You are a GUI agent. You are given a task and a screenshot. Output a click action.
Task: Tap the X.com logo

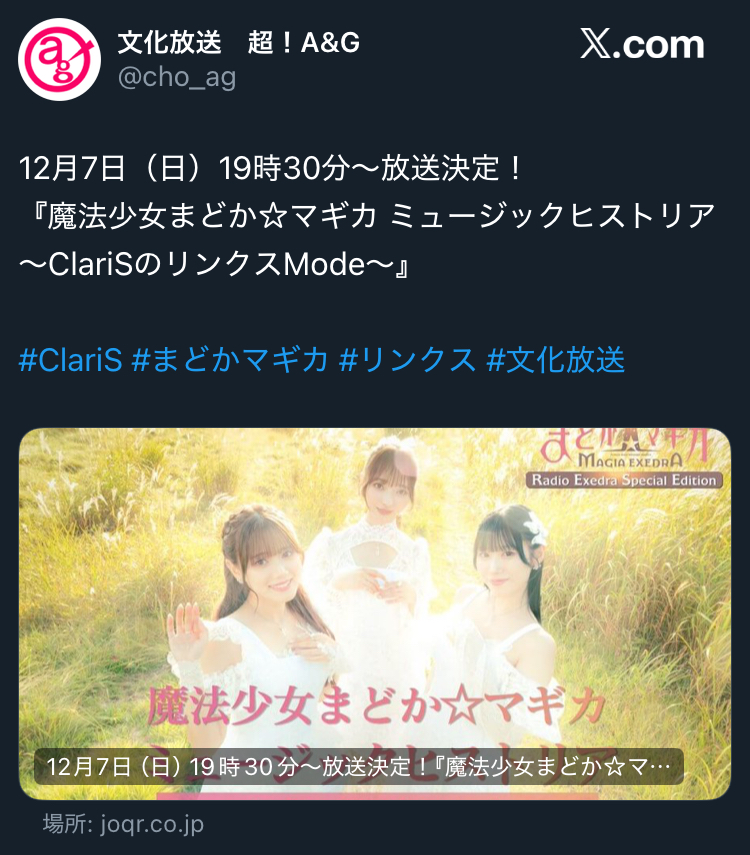coord(642,44)
